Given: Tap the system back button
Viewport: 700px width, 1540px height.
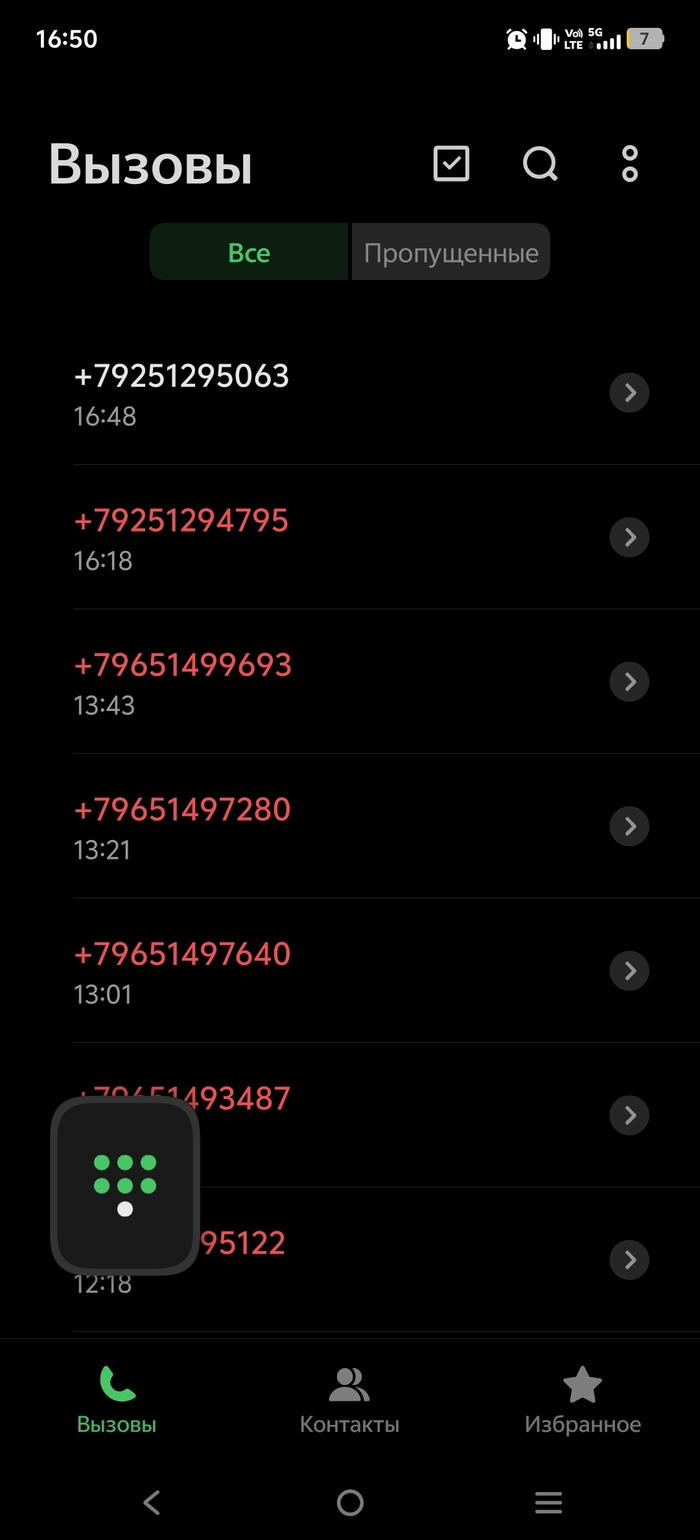Looking at the screenshot, I should (152, 1502).
